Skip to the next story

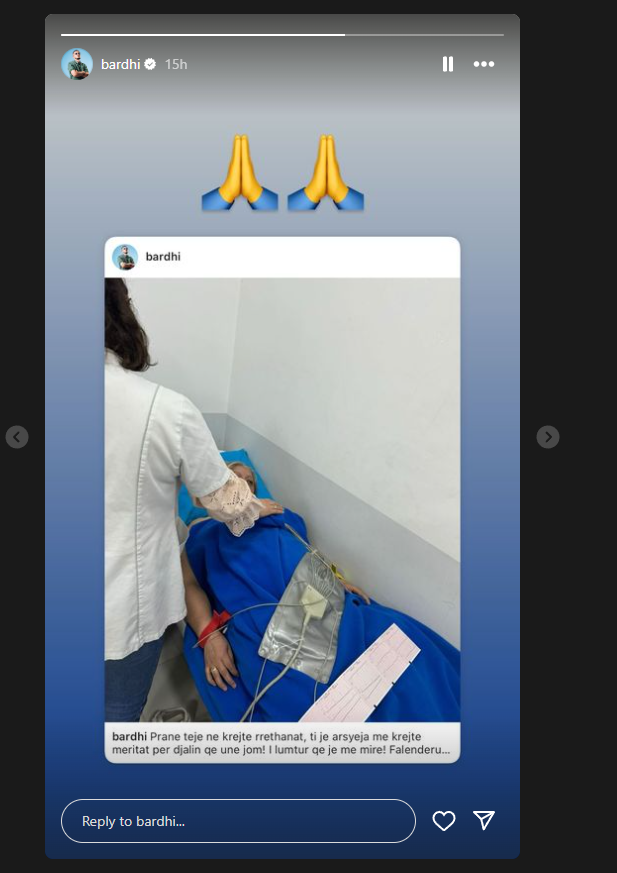point(547,437)
